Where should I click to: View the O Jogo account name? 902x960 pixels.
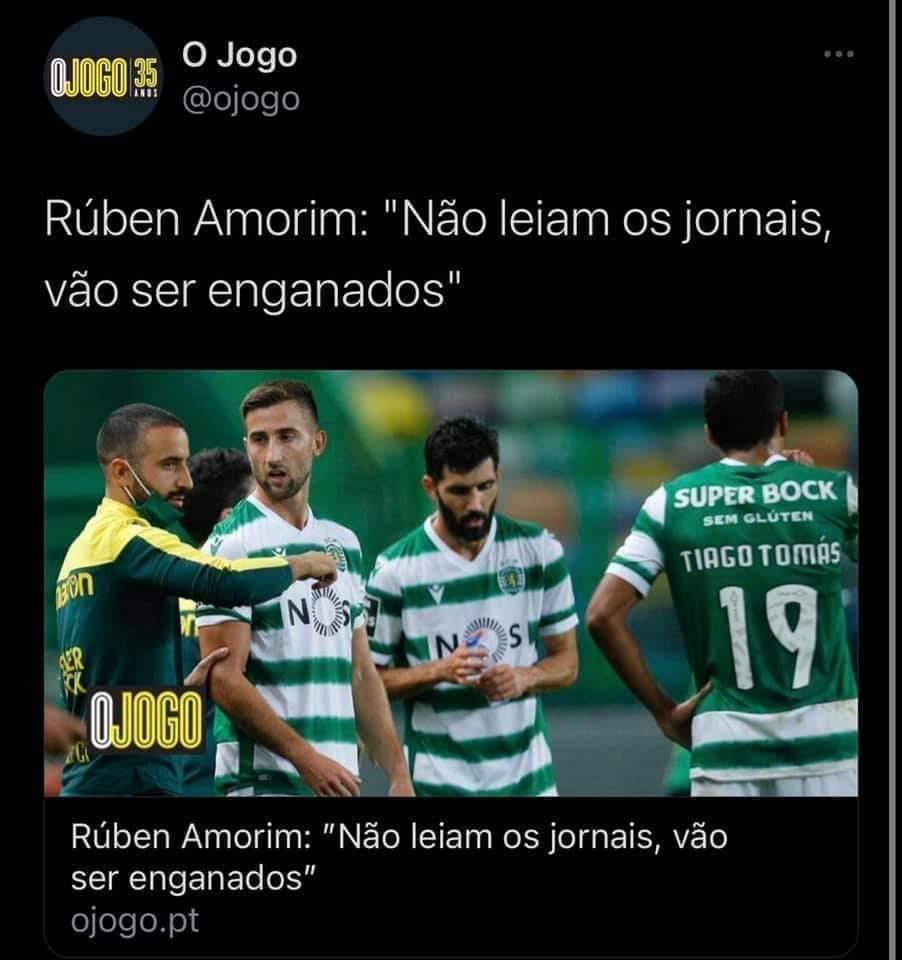(x=240, y=56)
